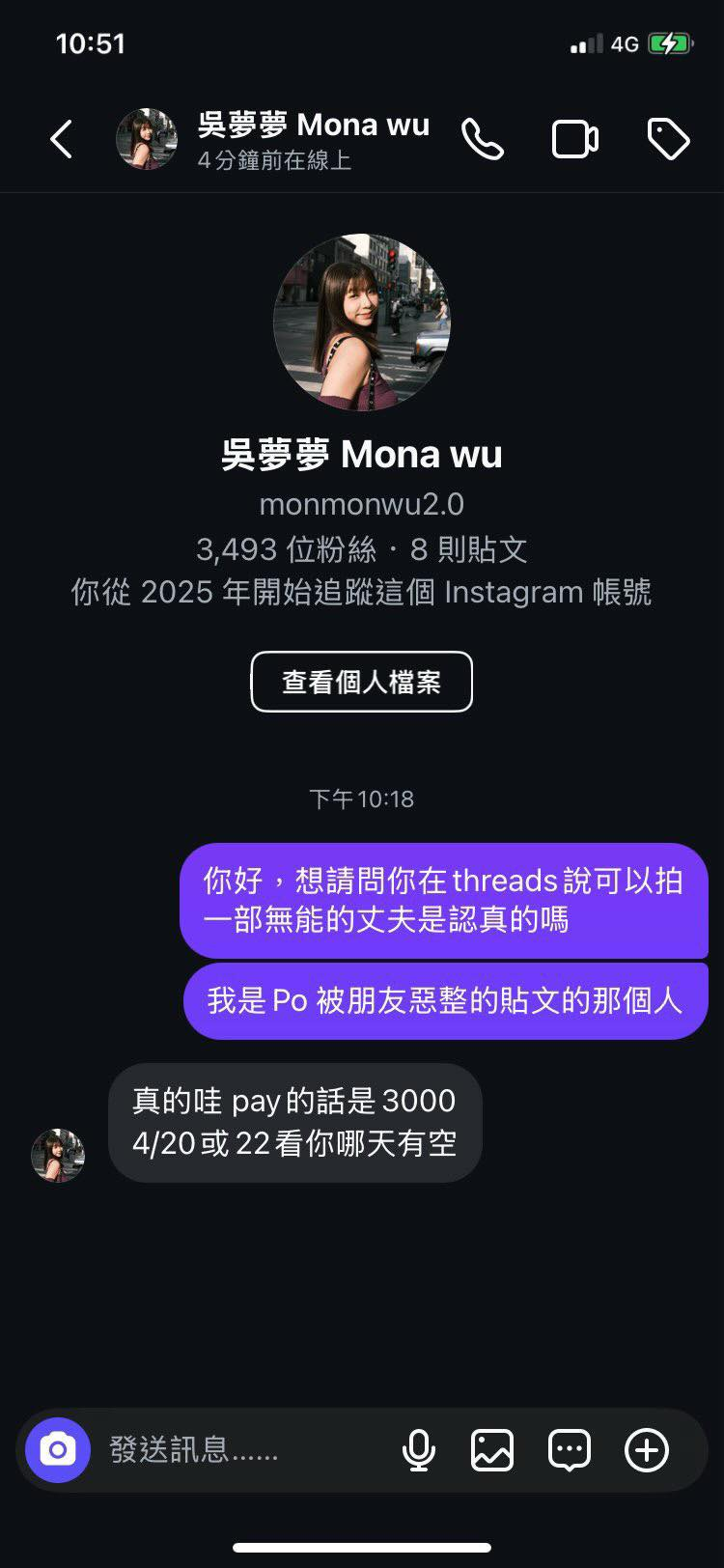Open the camera from the message bar
Viewport: 724px width, 1568px height.
coord(58,1449)
